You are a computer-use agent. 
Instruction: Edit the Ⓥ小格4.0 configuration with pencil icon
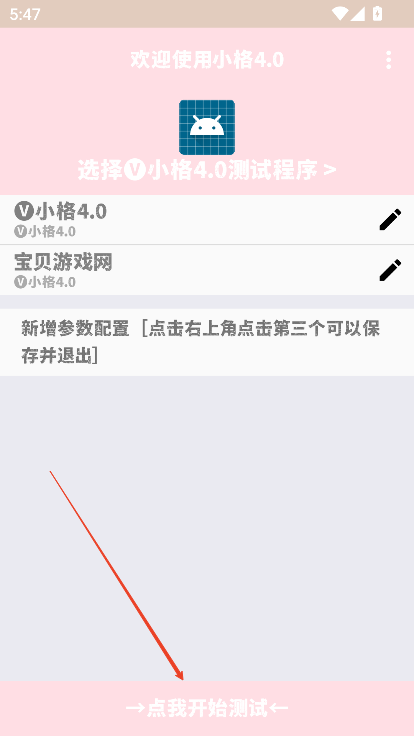[x=390, y=219]
